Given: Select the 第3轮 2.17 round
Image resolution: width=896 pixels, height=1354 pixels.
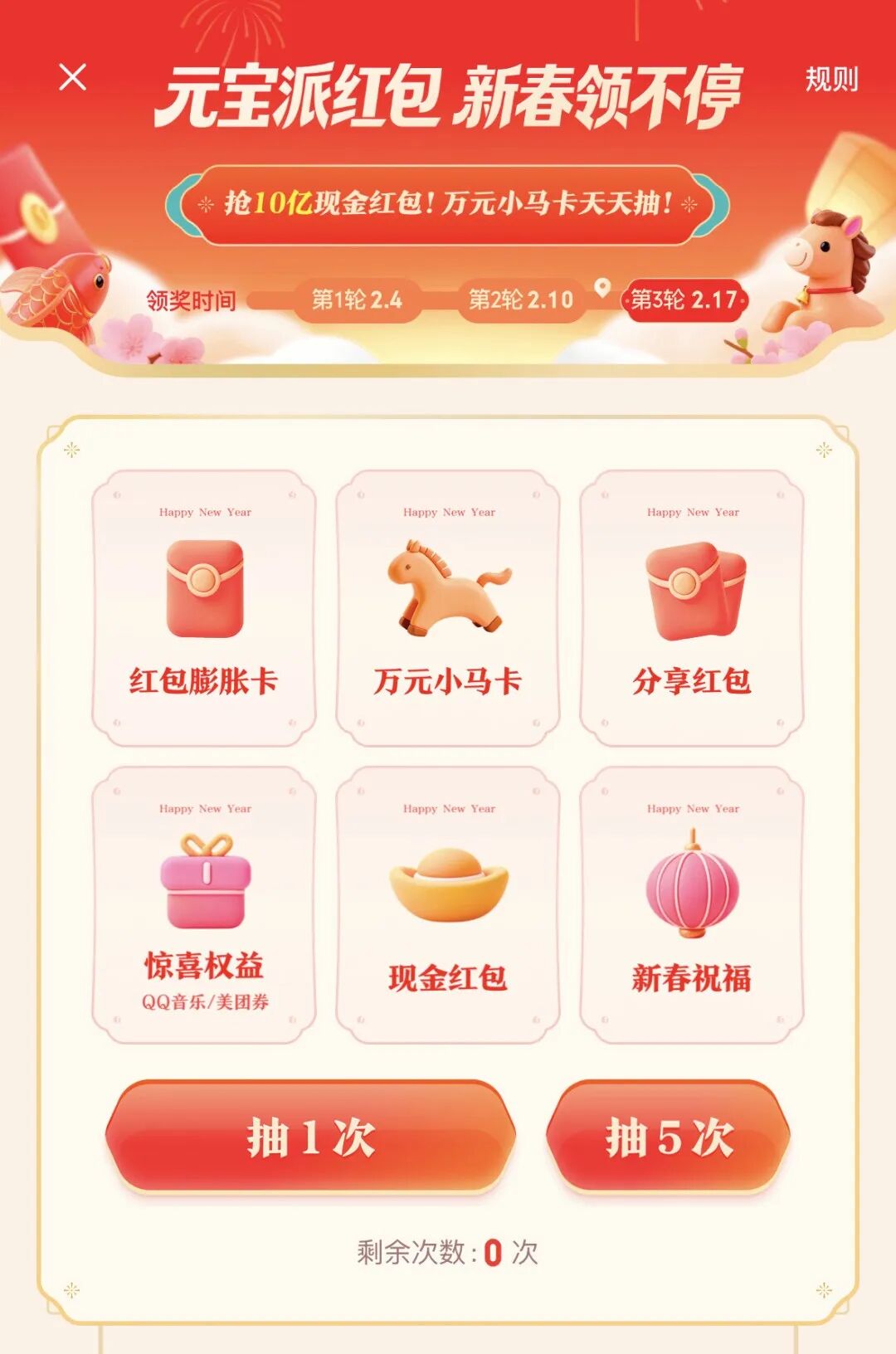Looking at the screenshot, I should point(684,300).
